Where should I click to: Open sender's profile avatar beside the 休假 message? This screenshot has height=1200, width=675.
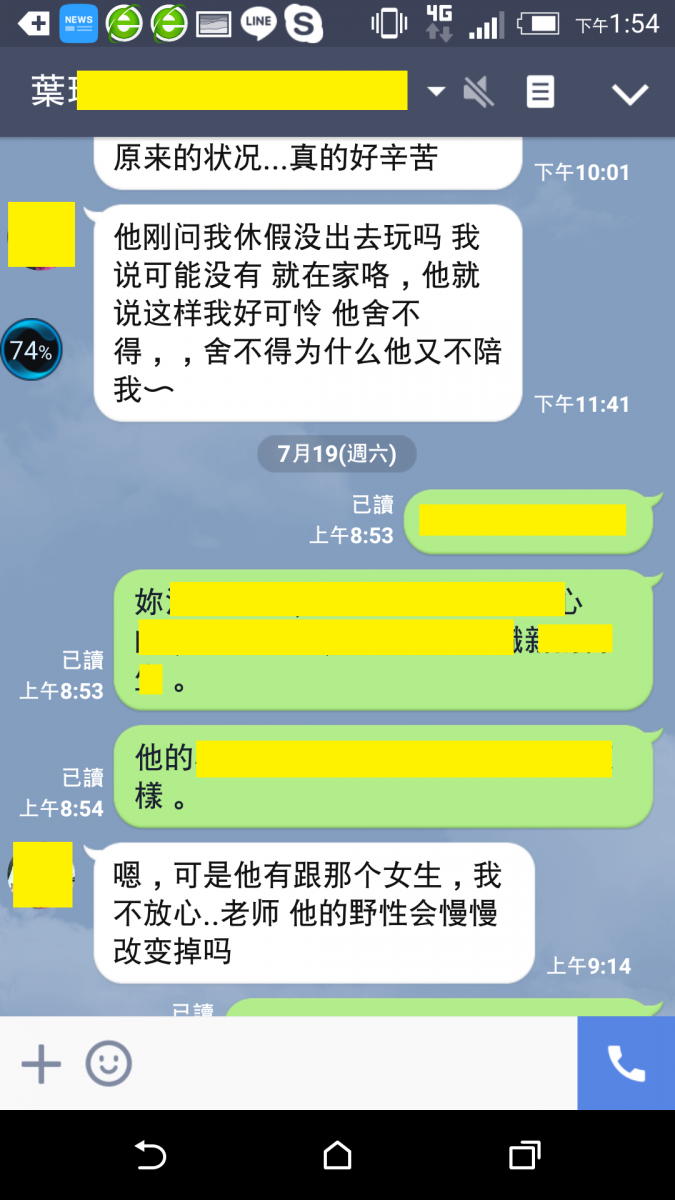click(41, 236)
